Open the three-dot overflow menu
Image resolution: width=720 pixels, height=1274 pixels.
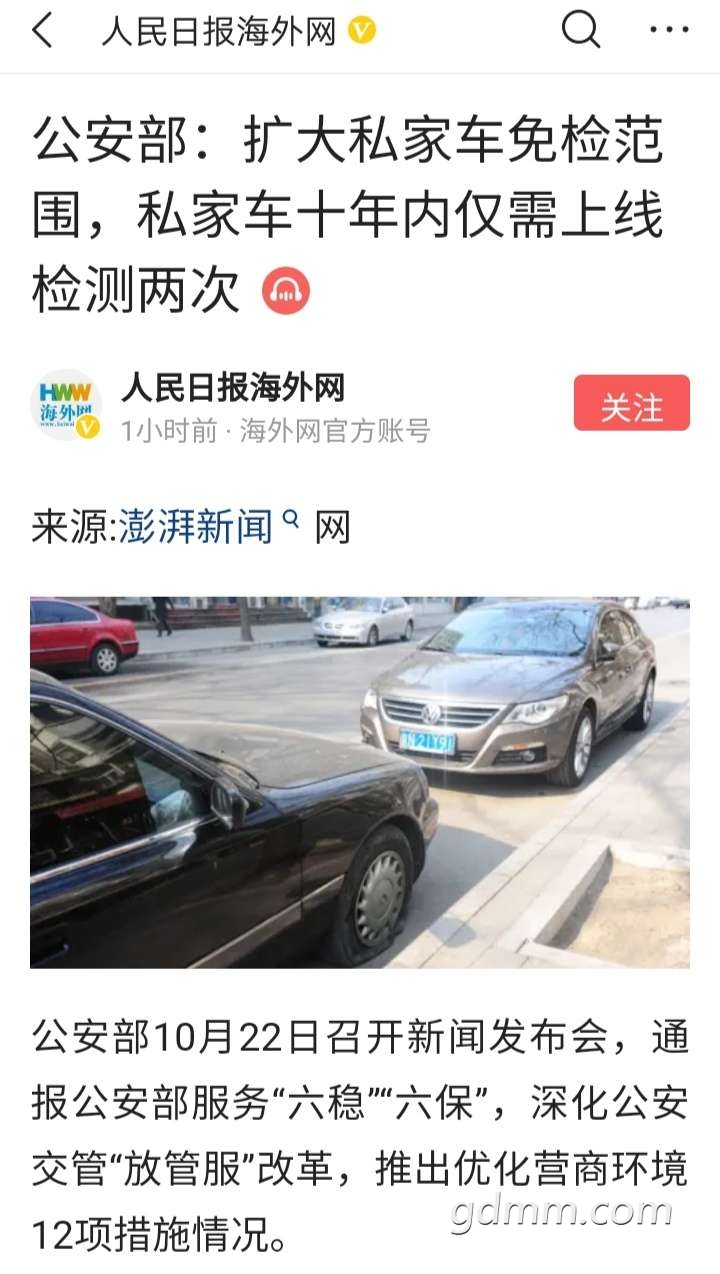[x=669, y=31]
